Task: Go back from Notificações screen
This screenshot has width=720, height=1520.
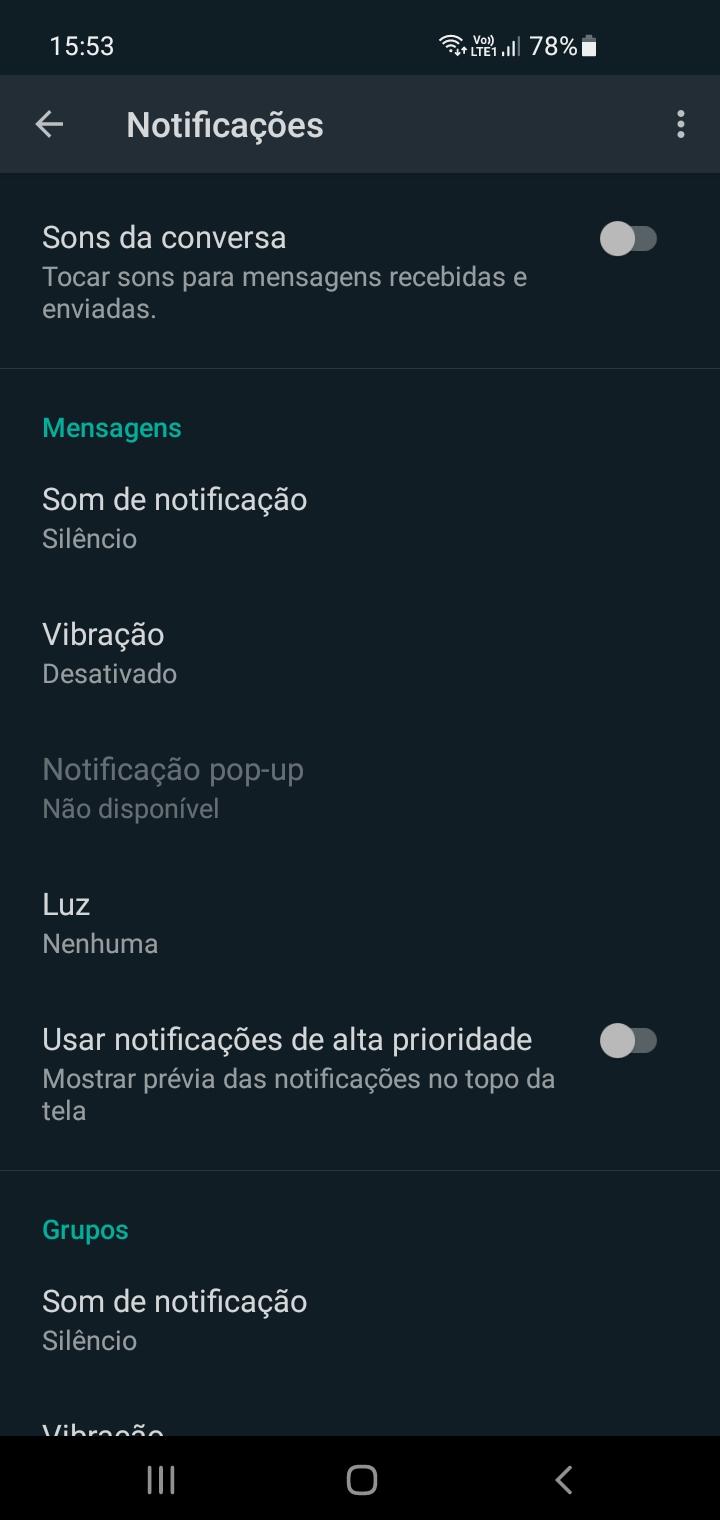Action: tap(49, 124)
